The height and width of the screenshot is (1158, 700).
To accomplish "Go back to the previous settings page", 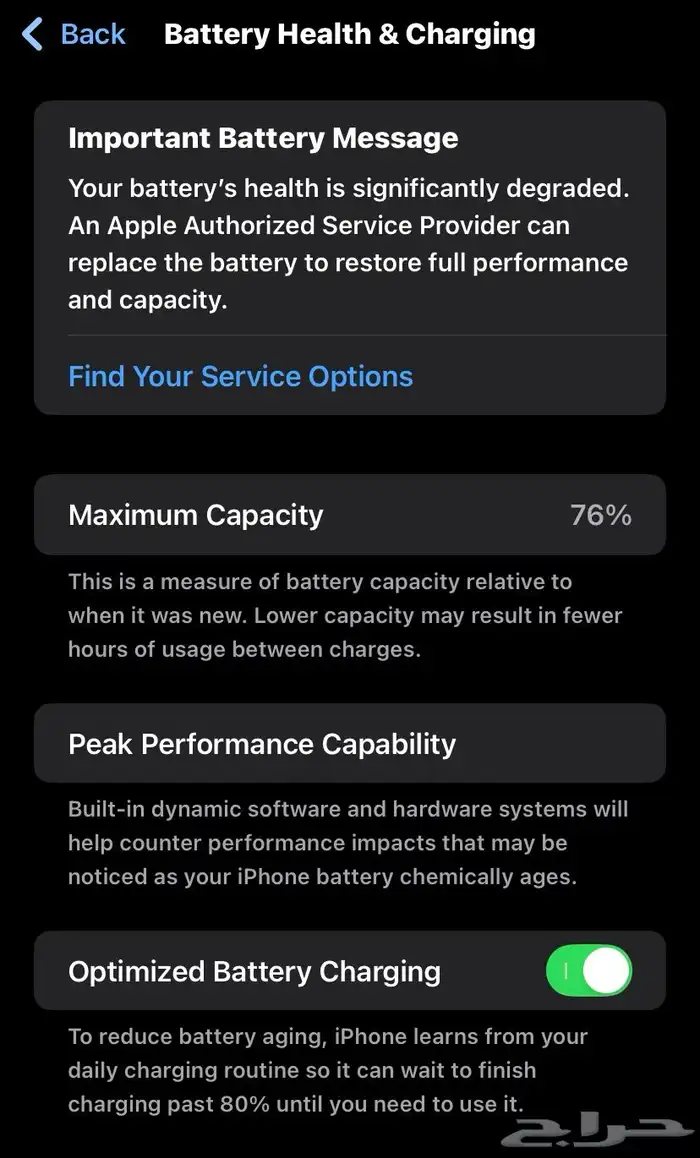I will (75, 34).
